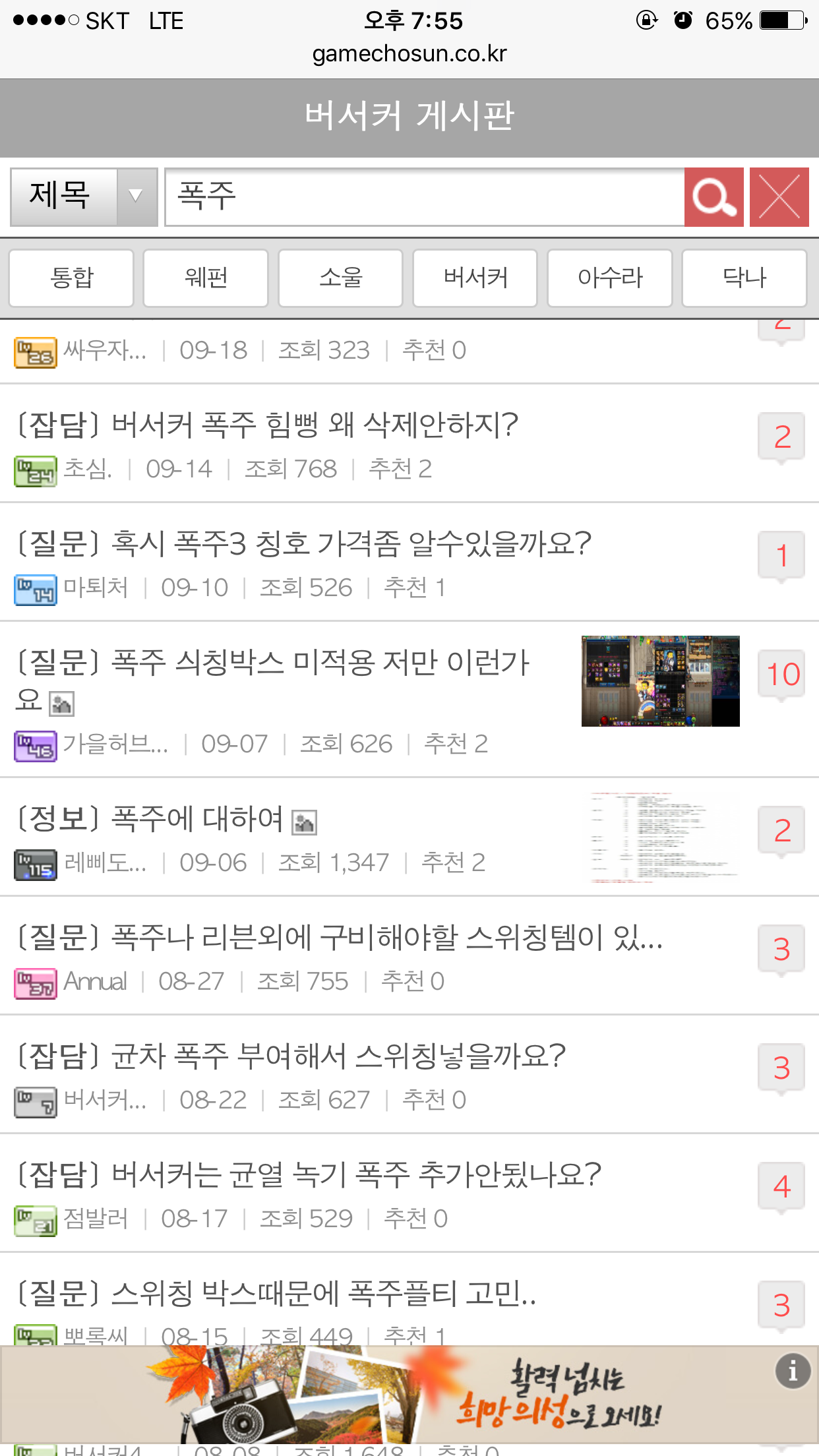The width and height of the screenshot is (819, 1456).
Task: Go to the 아수라 board tab
Action: click(610, 278)
